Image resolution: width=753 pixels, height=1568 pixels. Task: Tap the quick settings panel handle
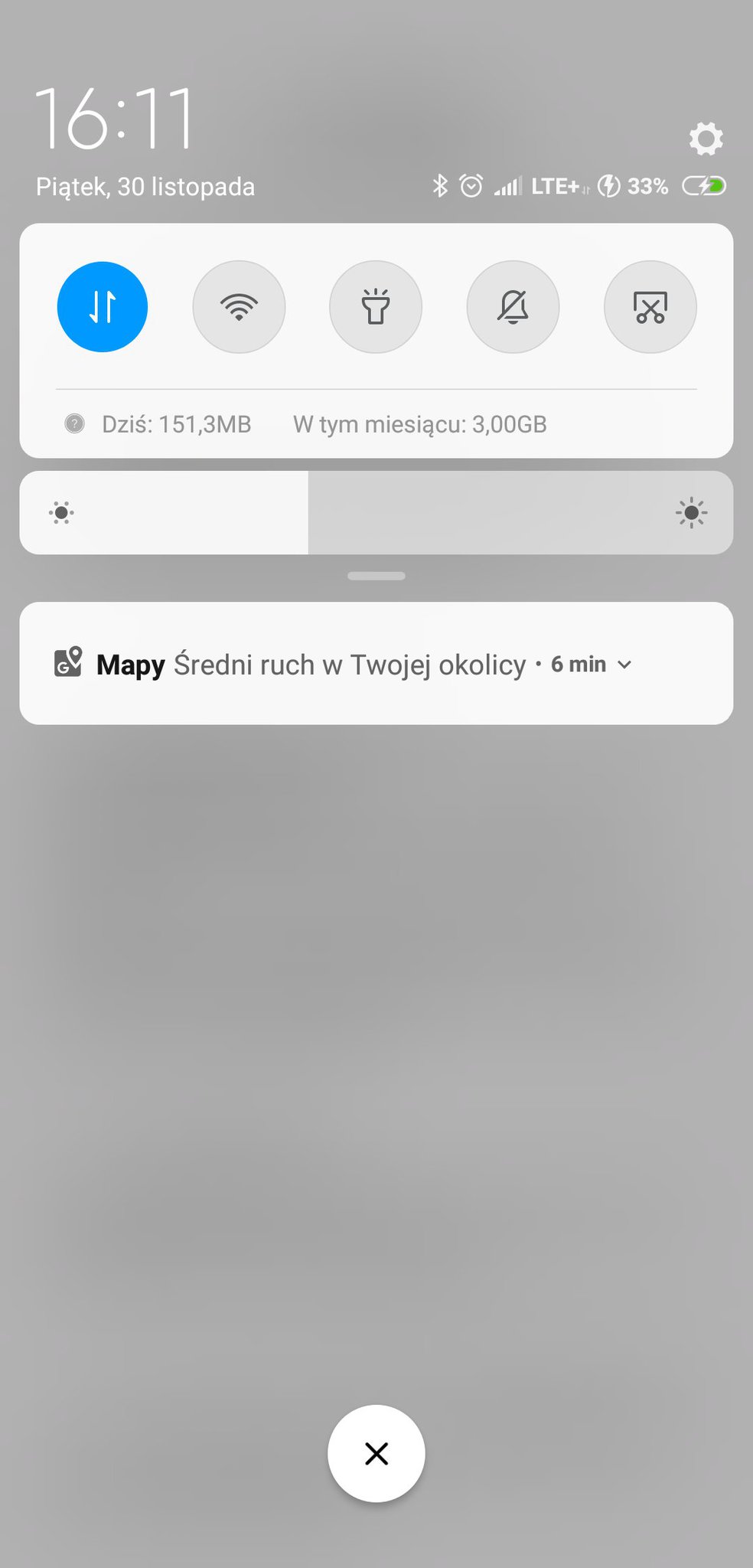click(376, 576)
